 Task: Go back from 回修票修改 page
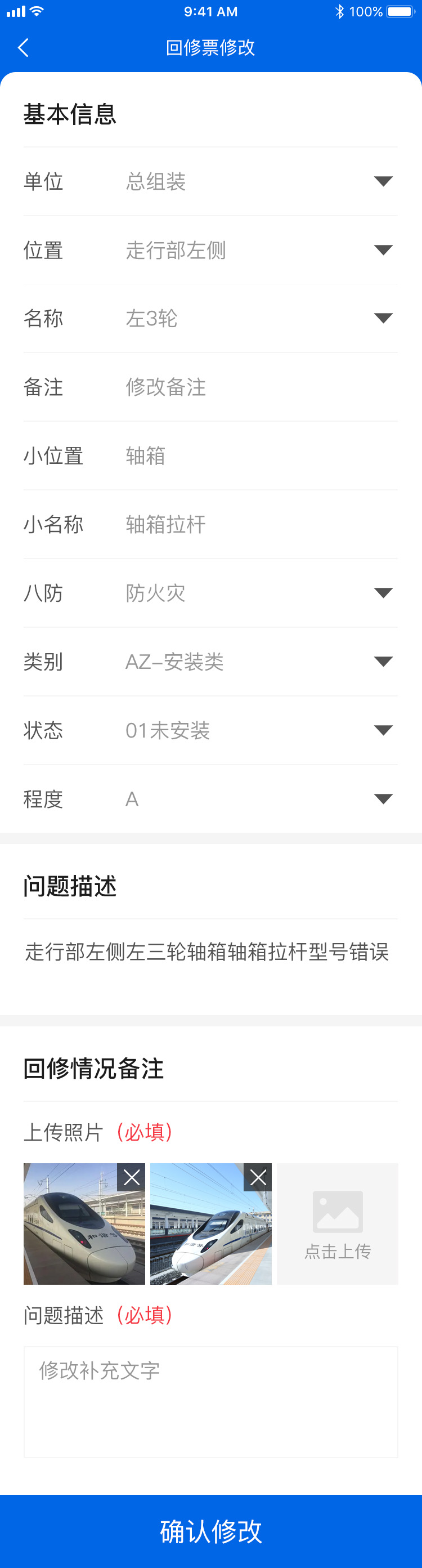click(x=24, y=47)
